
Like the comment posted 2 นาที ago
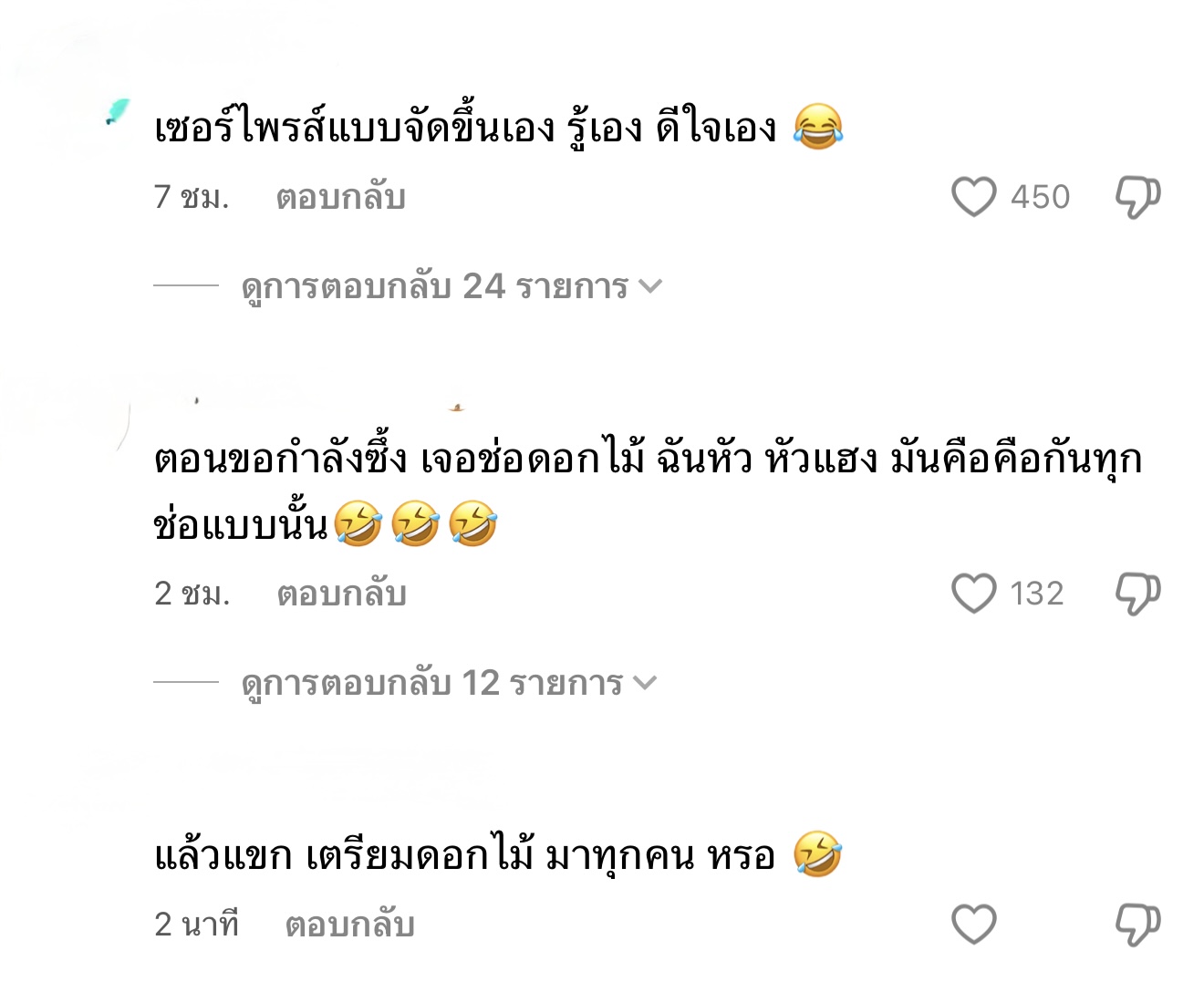[x=973, y=925]
